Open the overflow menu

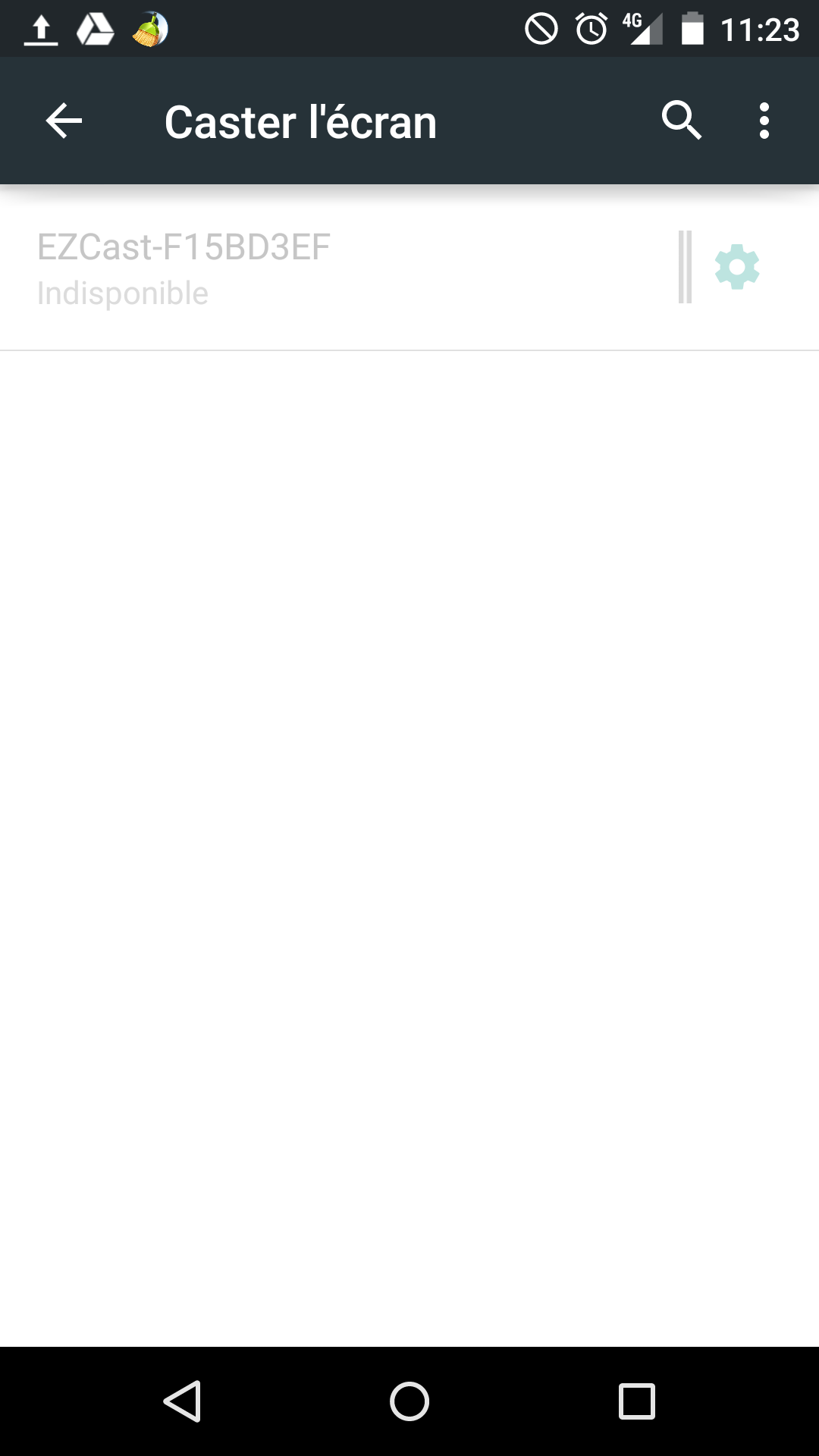coord(764,121)
